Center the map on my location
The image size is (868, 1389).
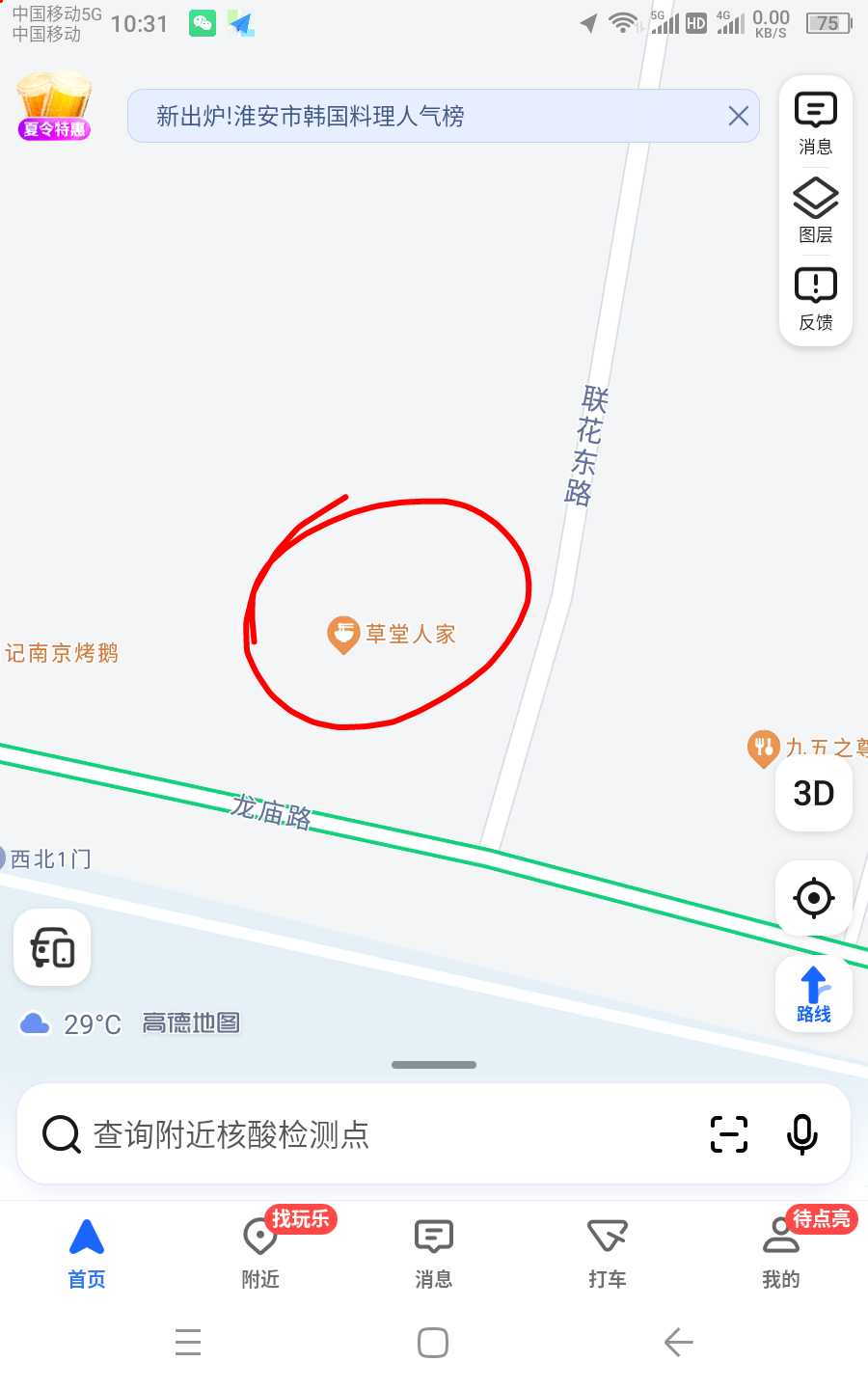click(x=814, y=898)
